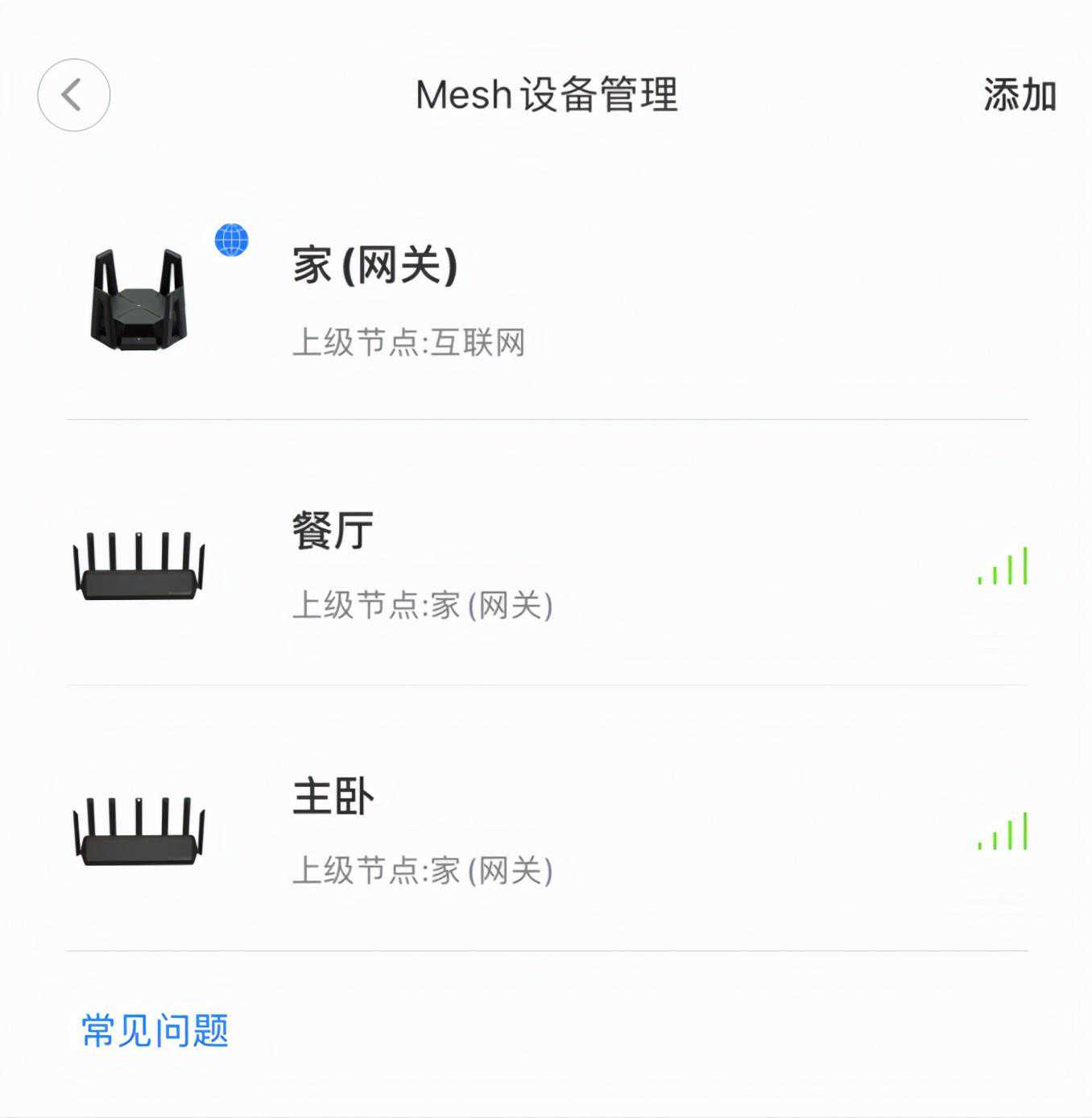Open the 主卧 mesh node
The width and height of the screenshot is (1092, 1118).
333,797
